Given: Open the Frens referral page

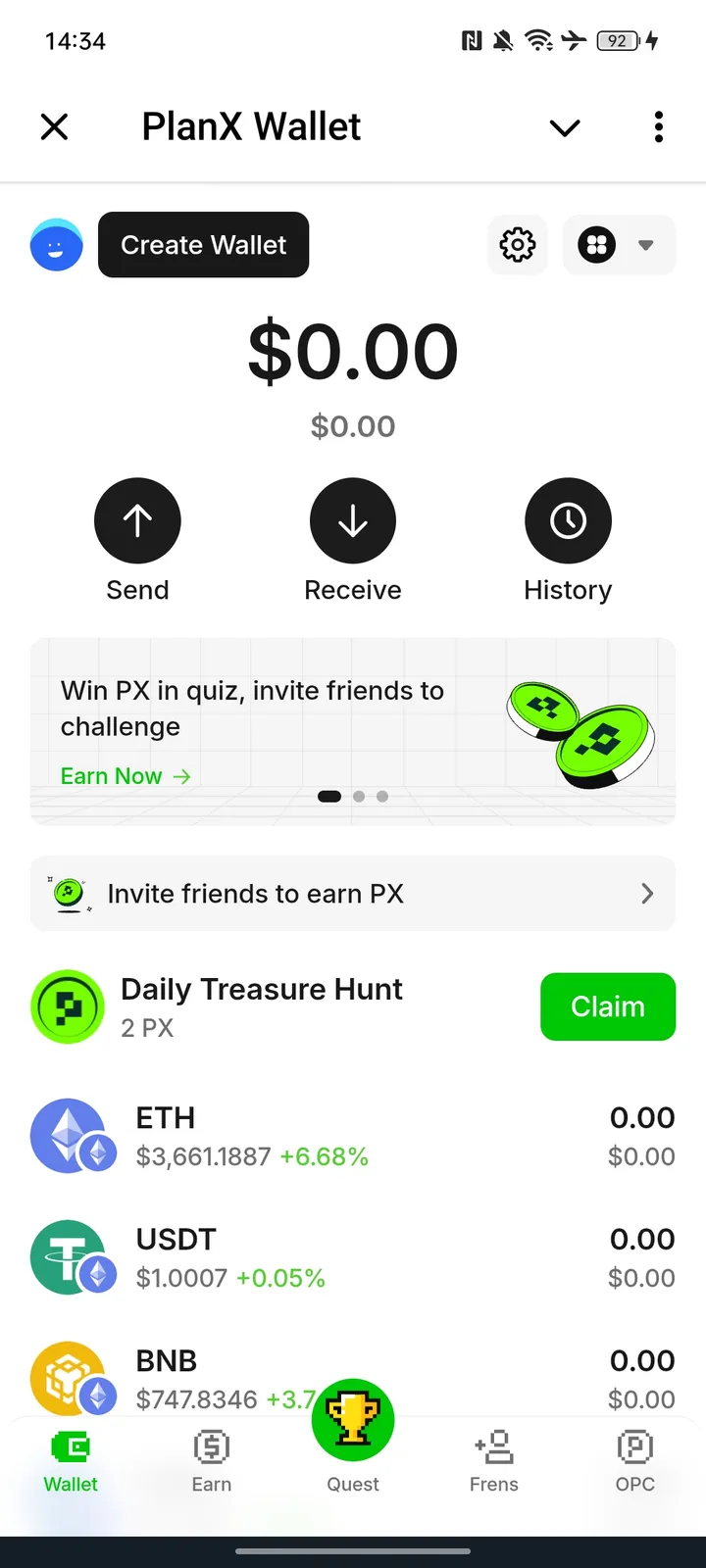Looking at the screenshot, I should [493, 1460].
